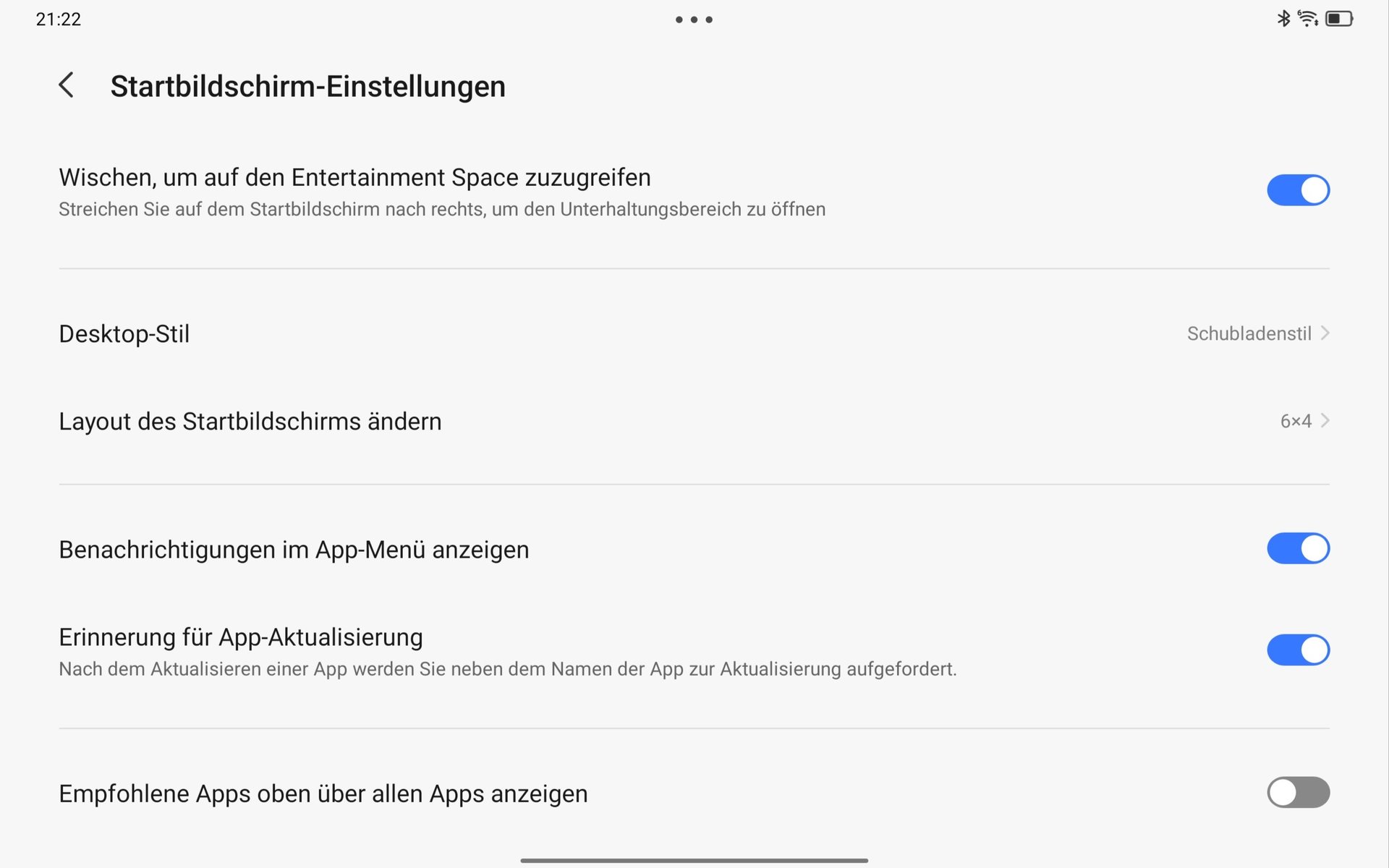Open Layout des Startbildschirms ändern
This screenshot has height=868, width=1389.
pos(693,421)
